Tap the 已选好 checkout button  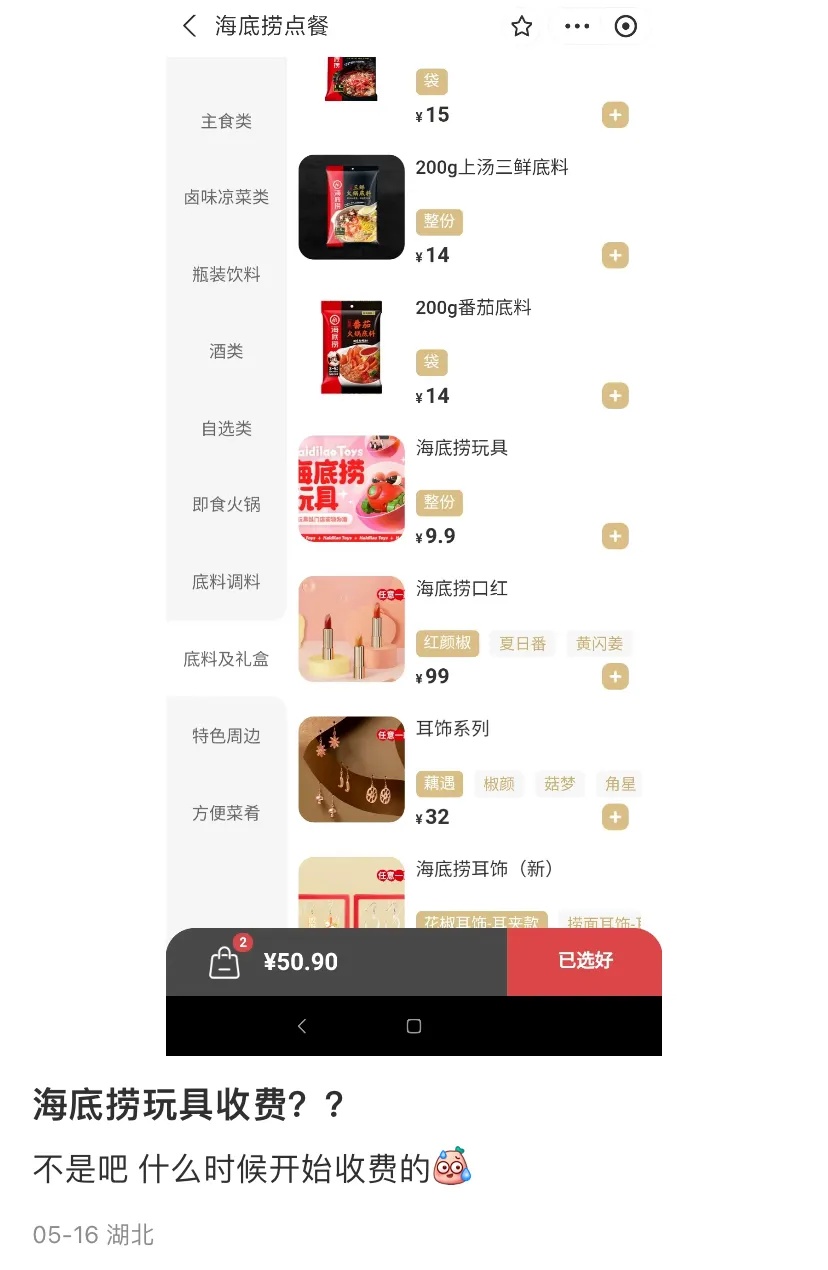click(x=584, y=960)
